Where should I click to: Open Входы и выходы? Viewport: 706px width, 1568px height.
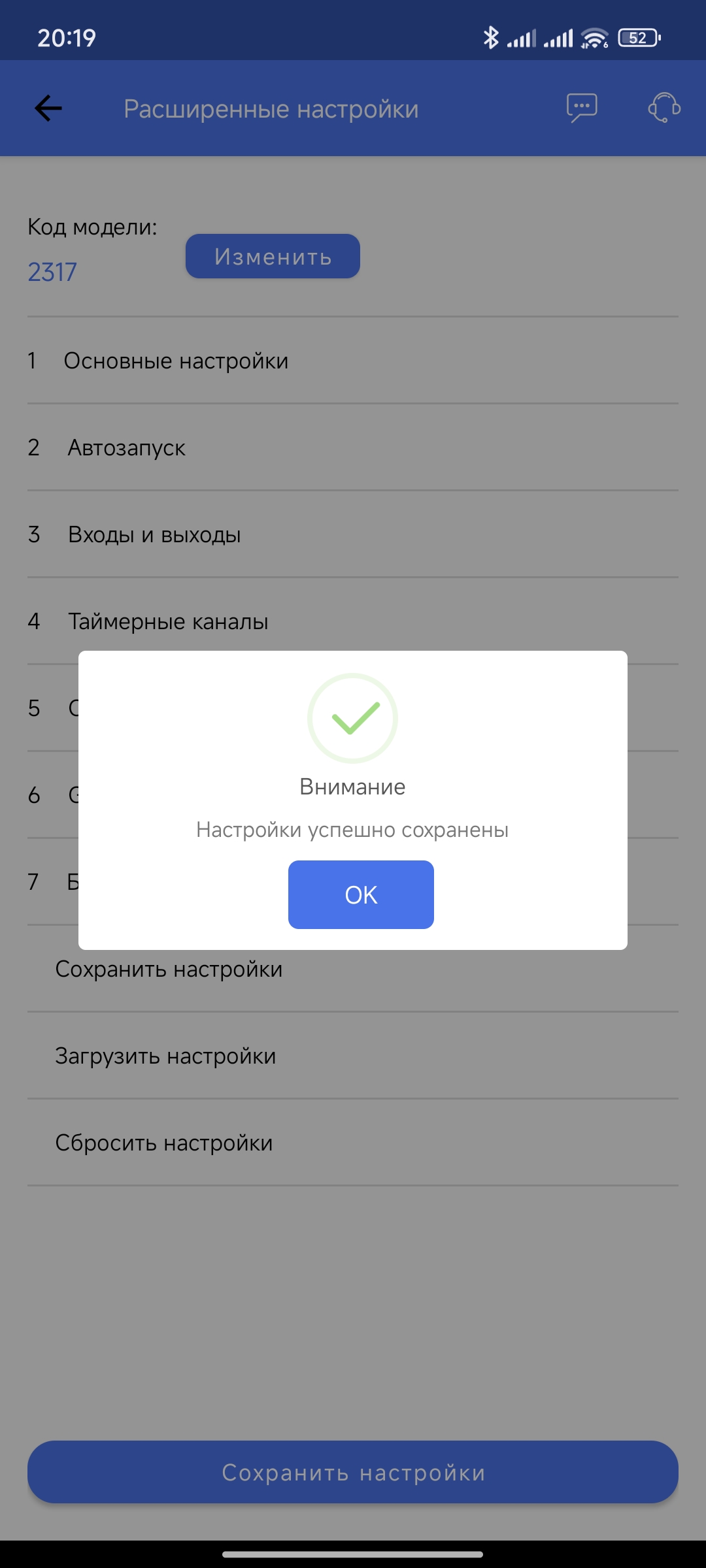(x=154, y=534)
